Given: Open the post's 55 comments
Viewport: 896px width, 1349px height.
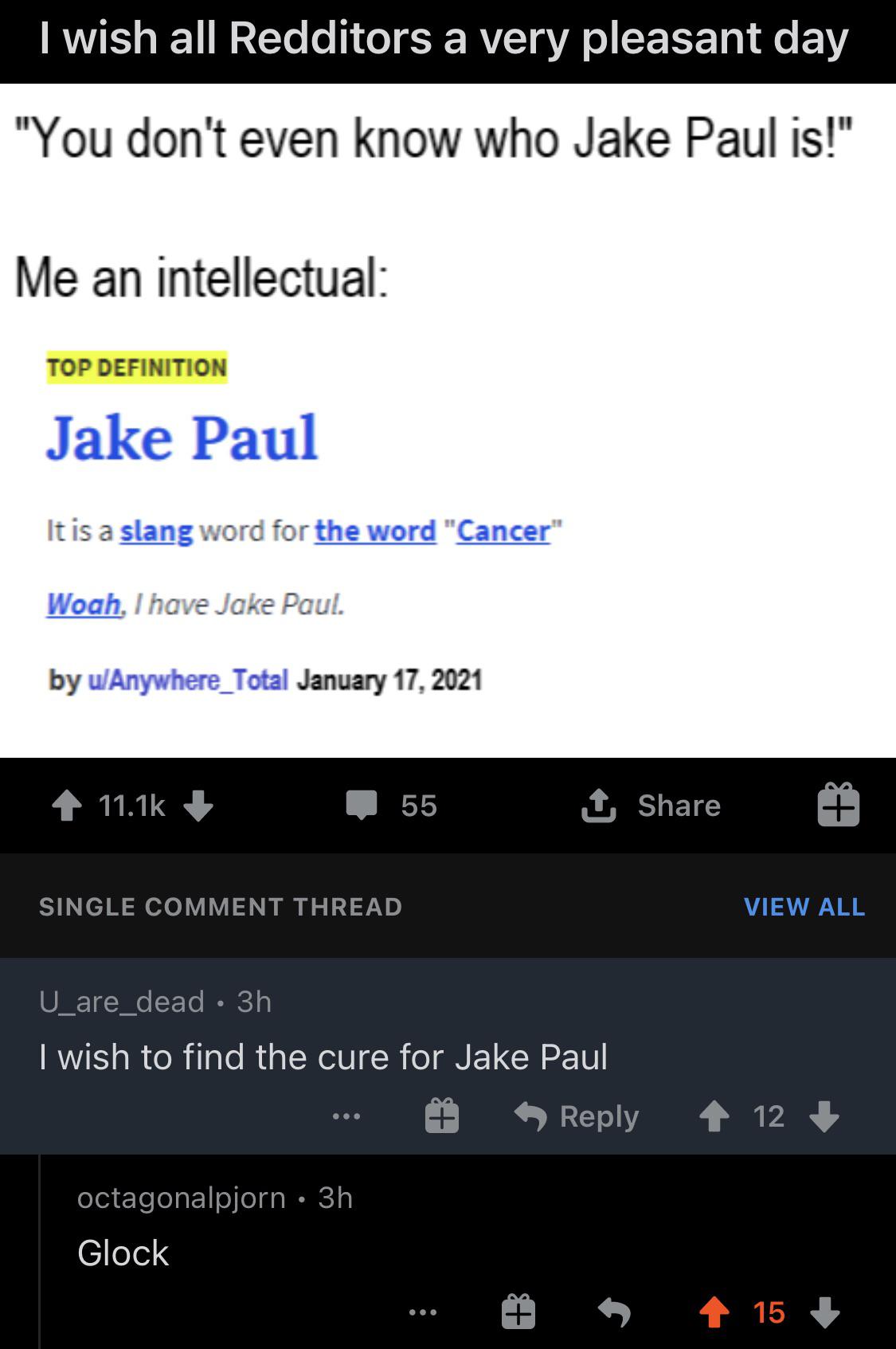Looking at the screenshot, I should pyautogui.click(x=390, y=806).
